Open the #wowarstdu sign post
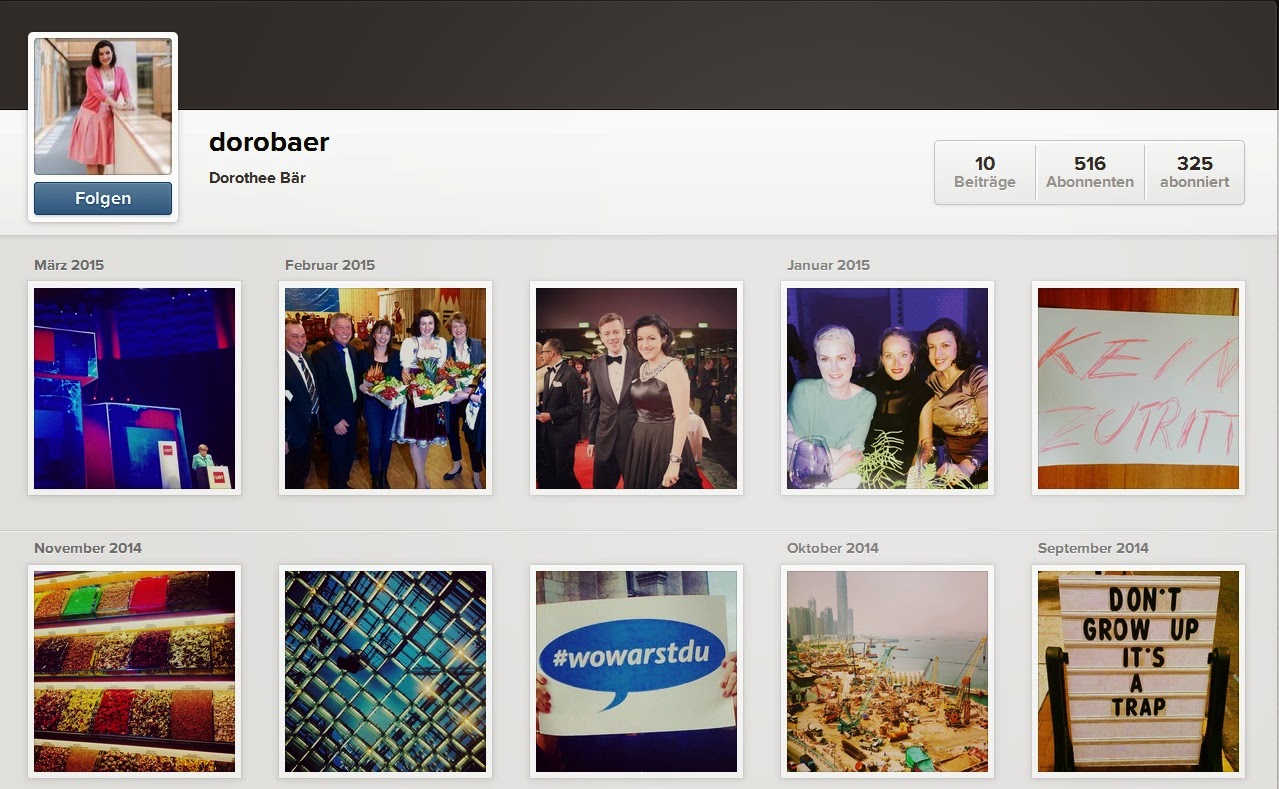1279x789 pixels. coord(636,671)
